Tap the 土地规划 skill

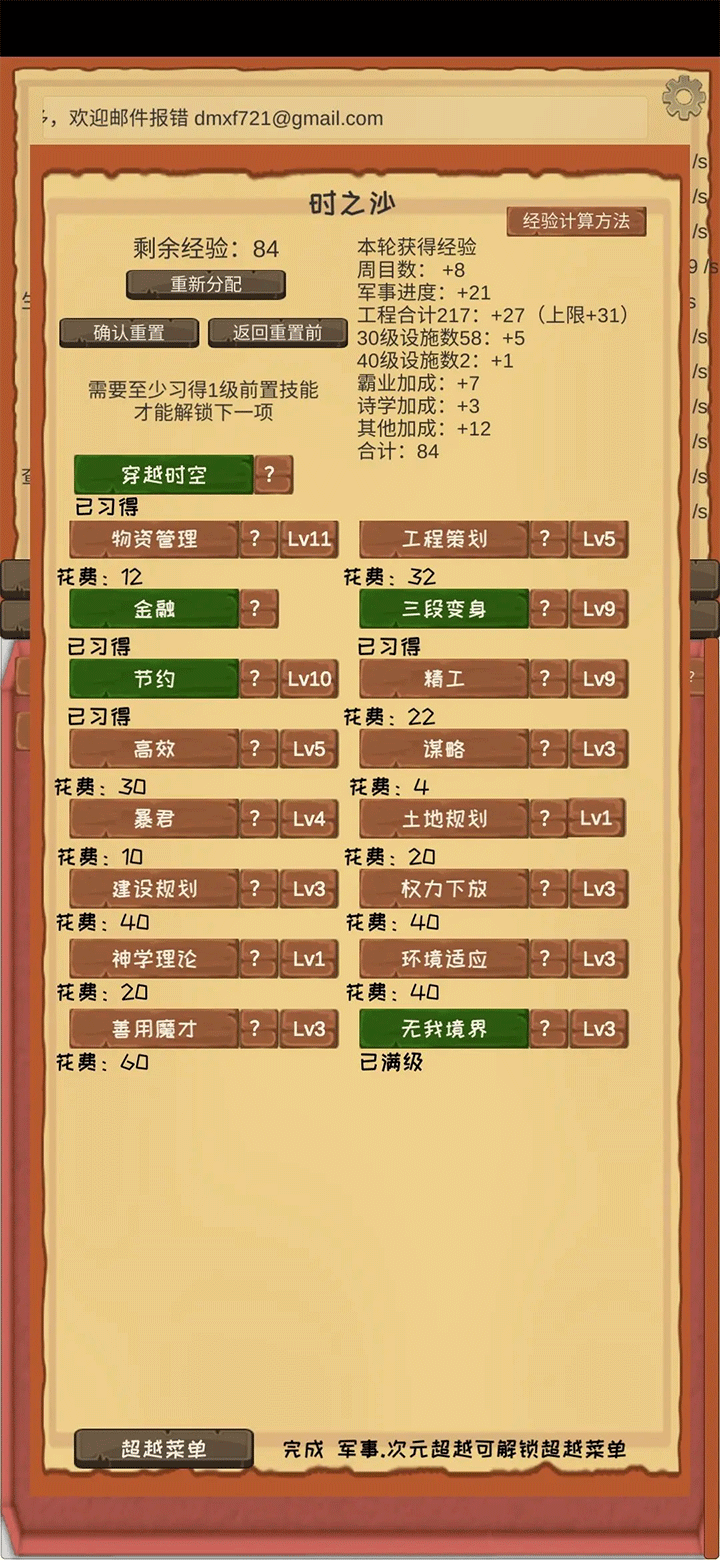[444, 819]
